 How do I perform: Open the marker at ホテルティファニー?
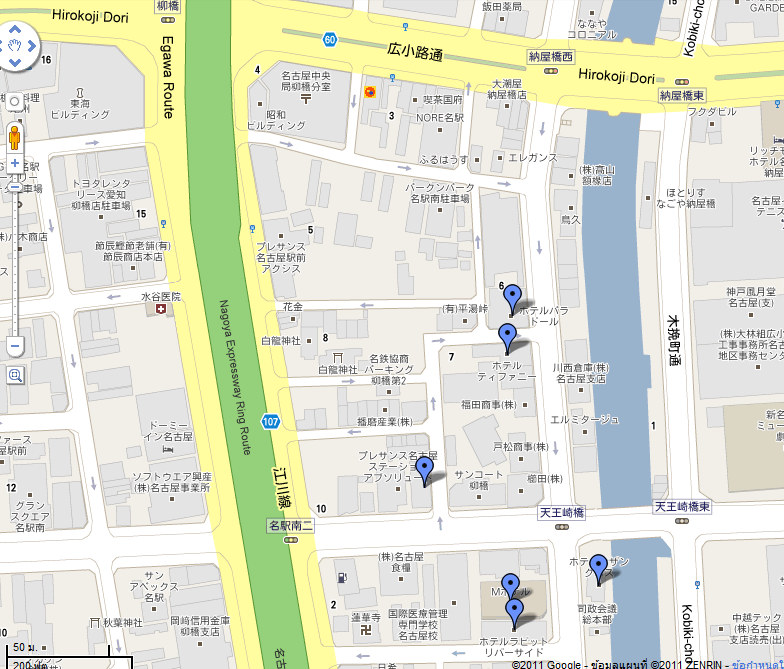(507, 336)
